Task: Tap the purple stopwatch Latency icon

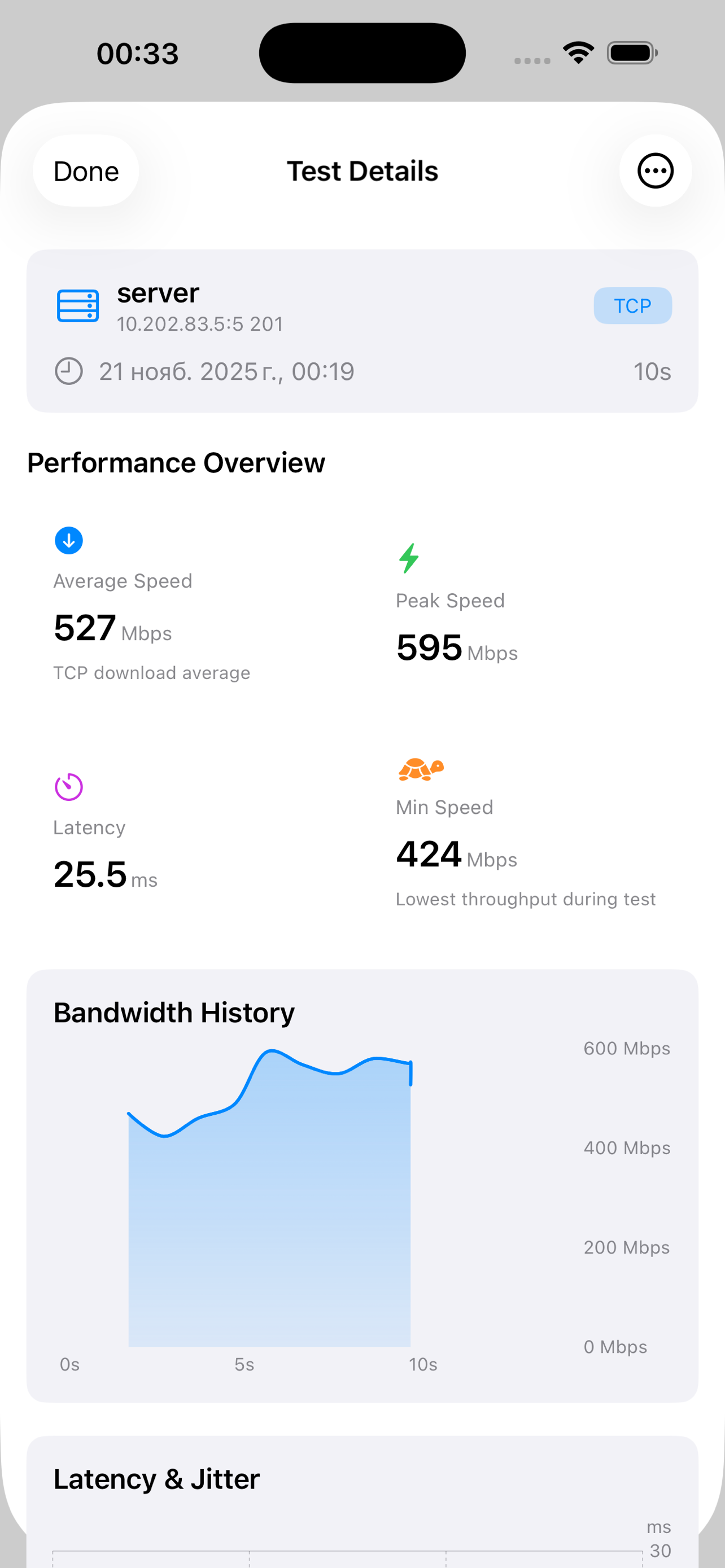Action: 69,786
